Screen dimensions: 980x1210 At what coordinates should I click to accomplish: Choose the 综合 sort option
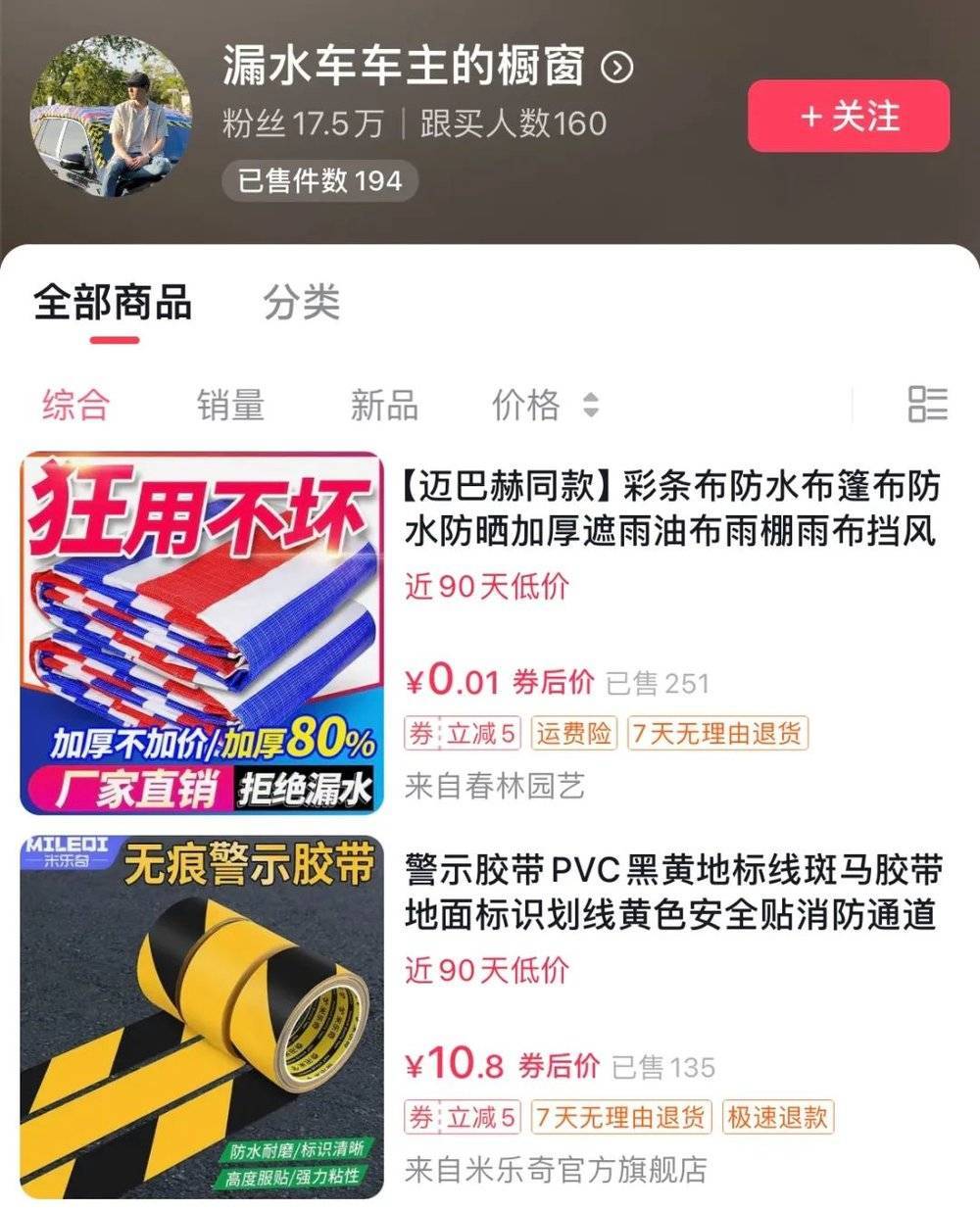75,405
